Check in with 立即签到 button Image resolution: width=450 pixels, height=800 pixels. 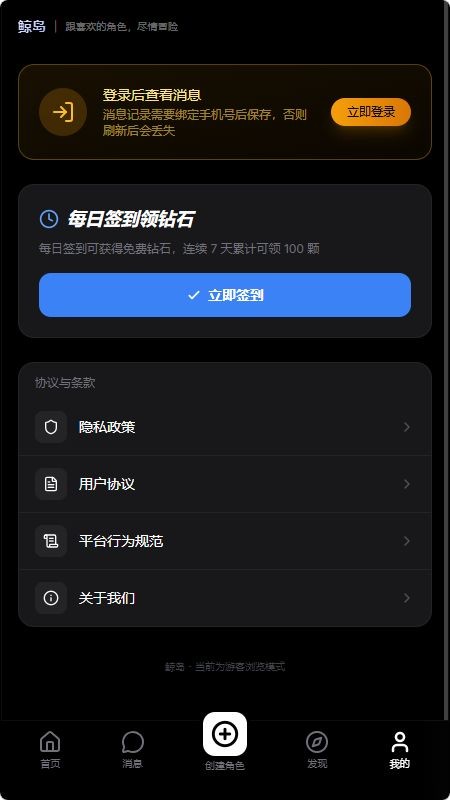pos(225,295)
